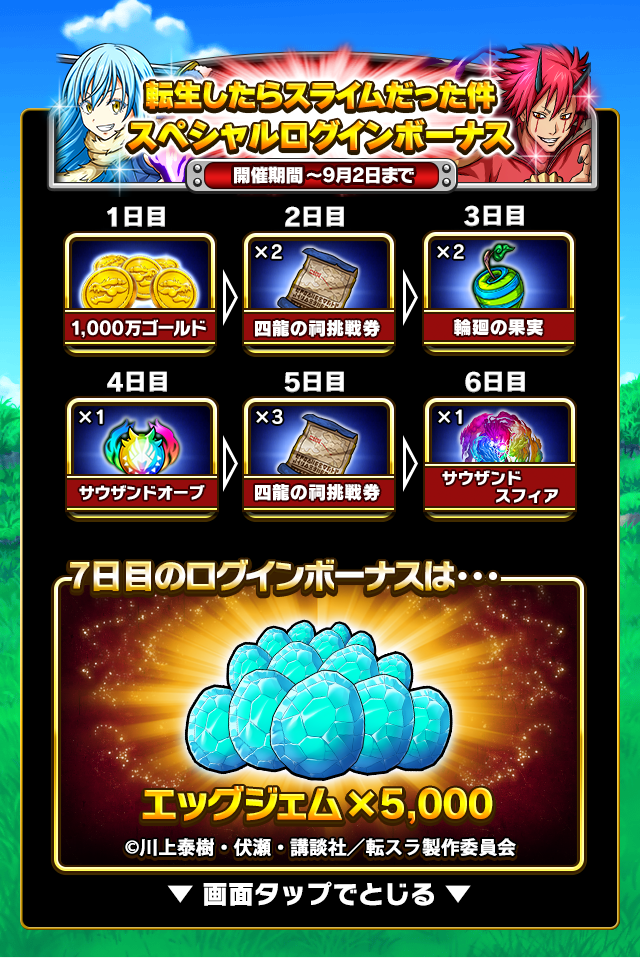Screen dimensions: 640x958
Task: Dismiss the login bonus via 画面タップでとじる
Action: pos(319,893)
